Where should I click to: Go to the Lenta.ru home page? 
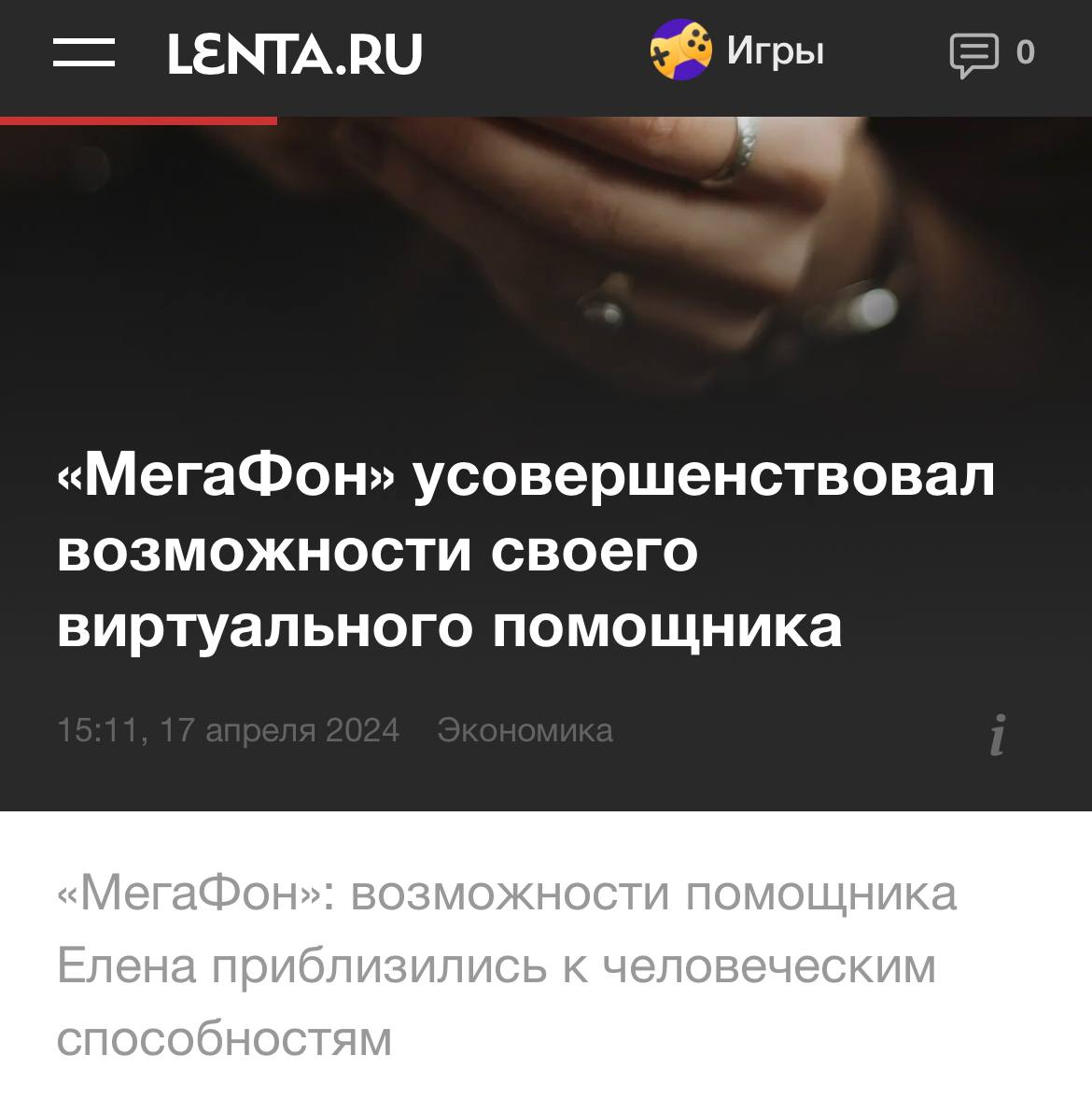[294, 53]
